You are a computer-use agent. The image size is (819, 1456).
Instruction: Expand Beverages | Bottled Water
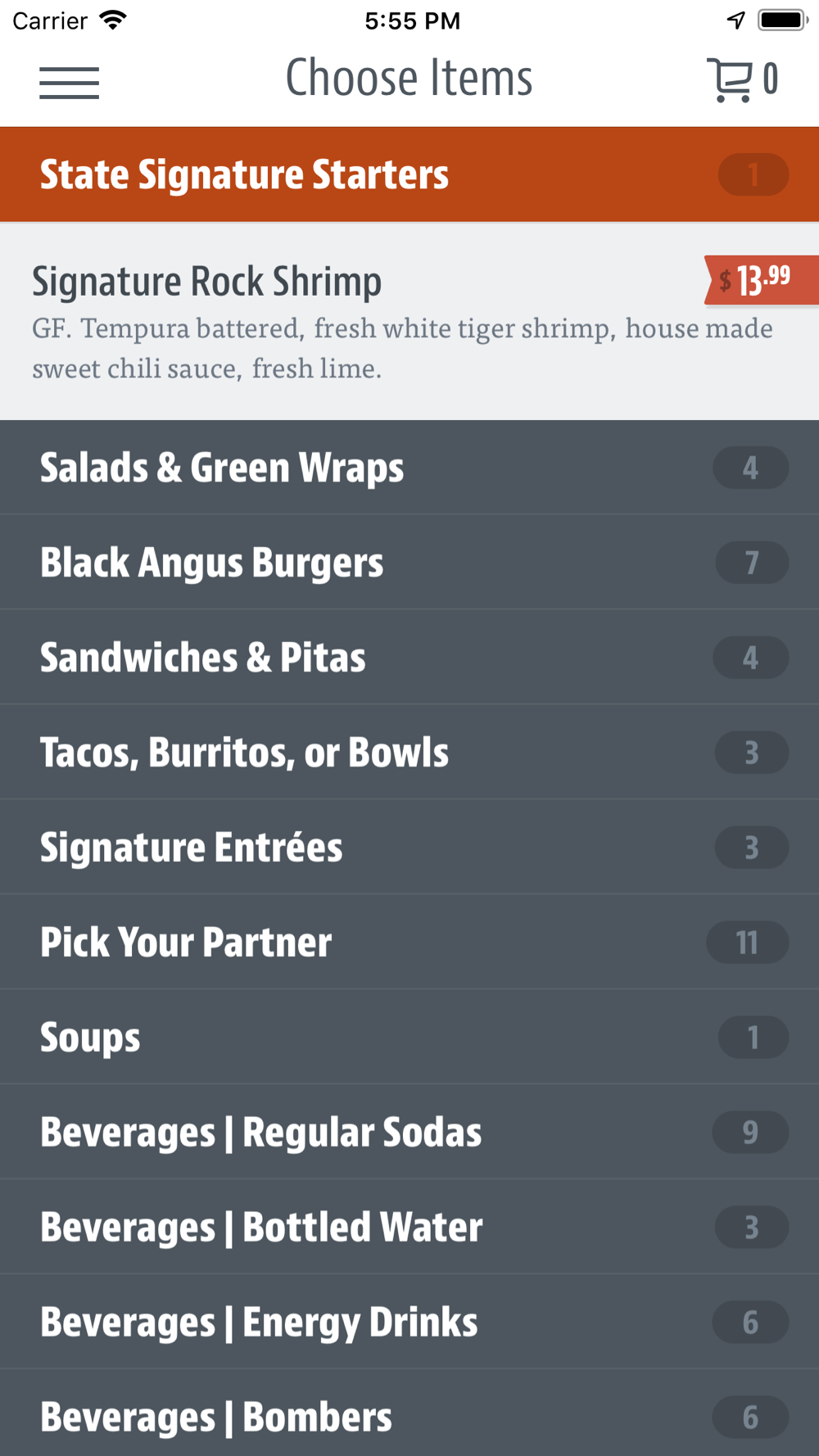point(409,1228)
